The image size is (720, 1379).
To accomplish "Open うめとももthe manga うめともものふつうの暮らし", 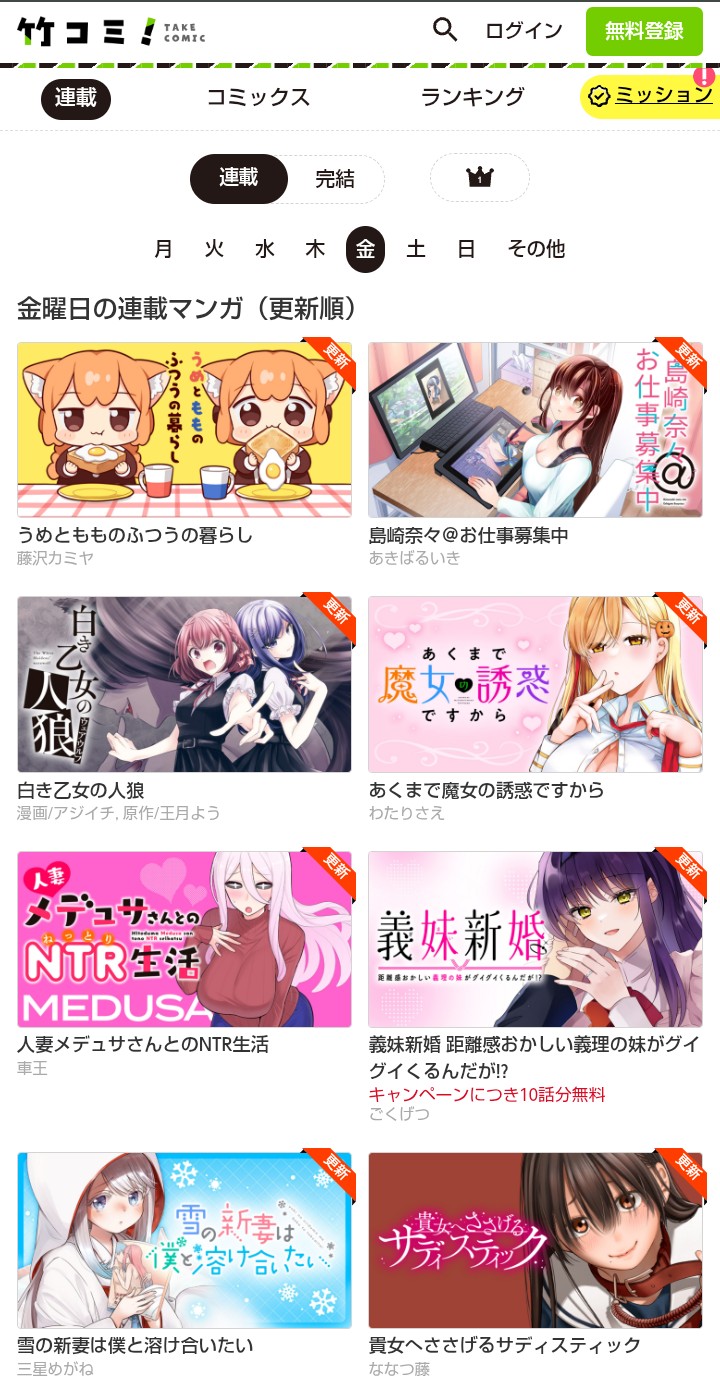I will tap(184, 430).
